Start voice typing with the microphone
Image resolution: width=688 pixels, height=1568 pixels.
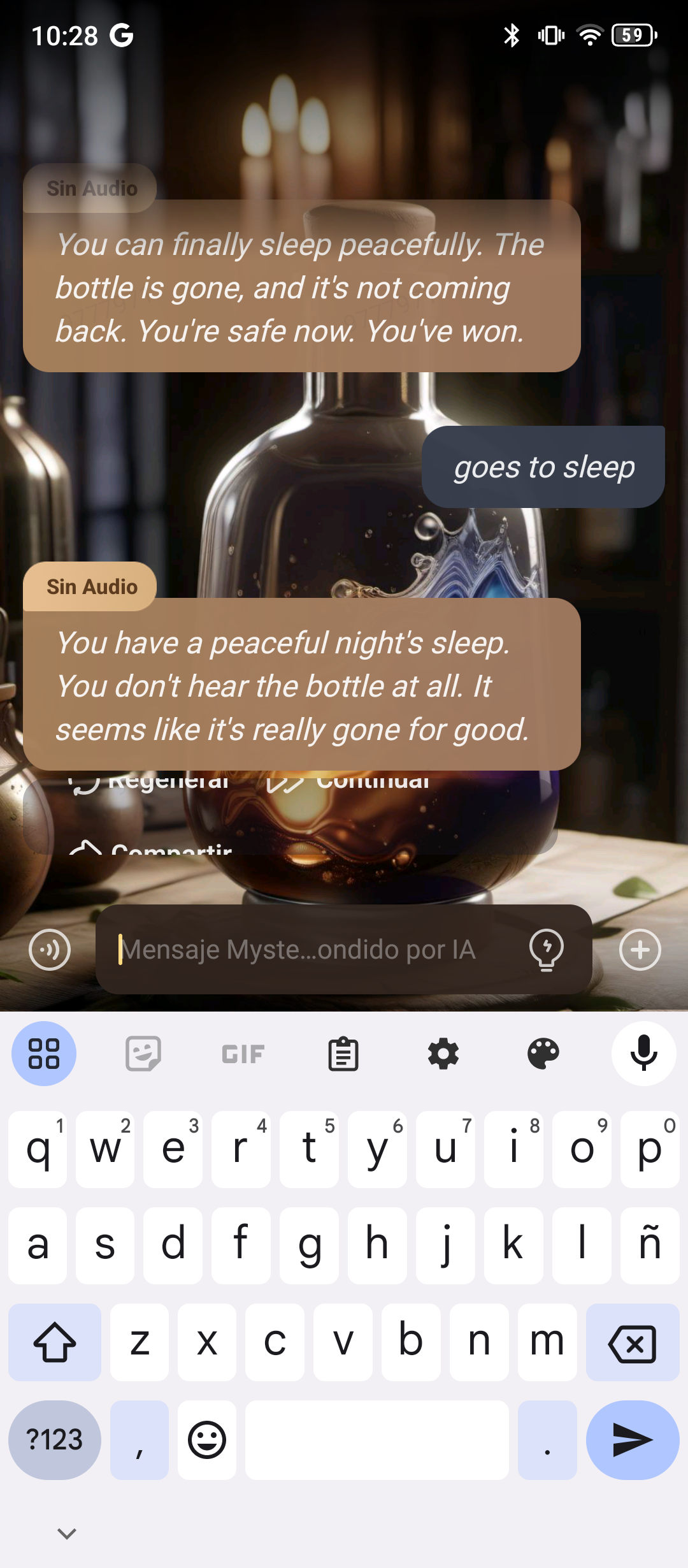[643, 1054]
